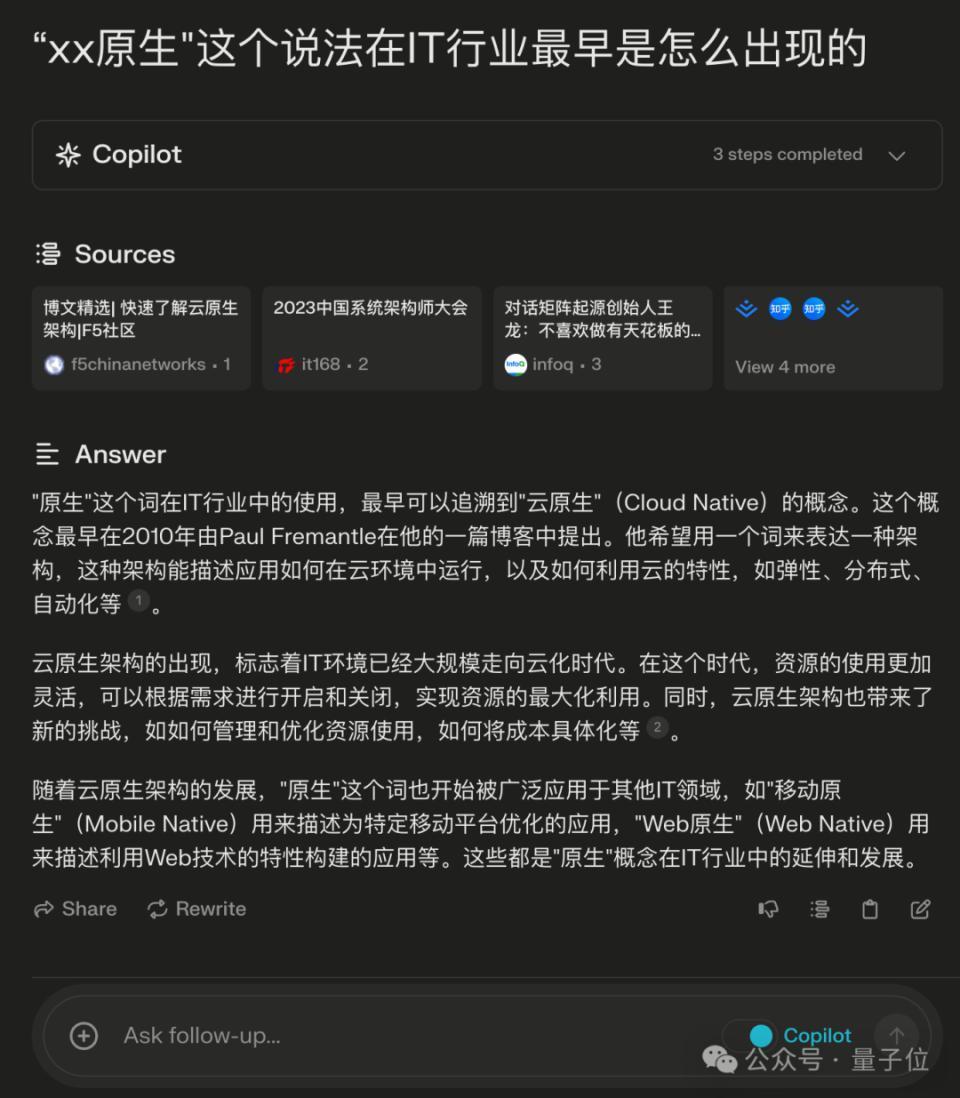Copy the answer to clipboard
Viewport: 960px width, 1098px height.
pos(869,909)
